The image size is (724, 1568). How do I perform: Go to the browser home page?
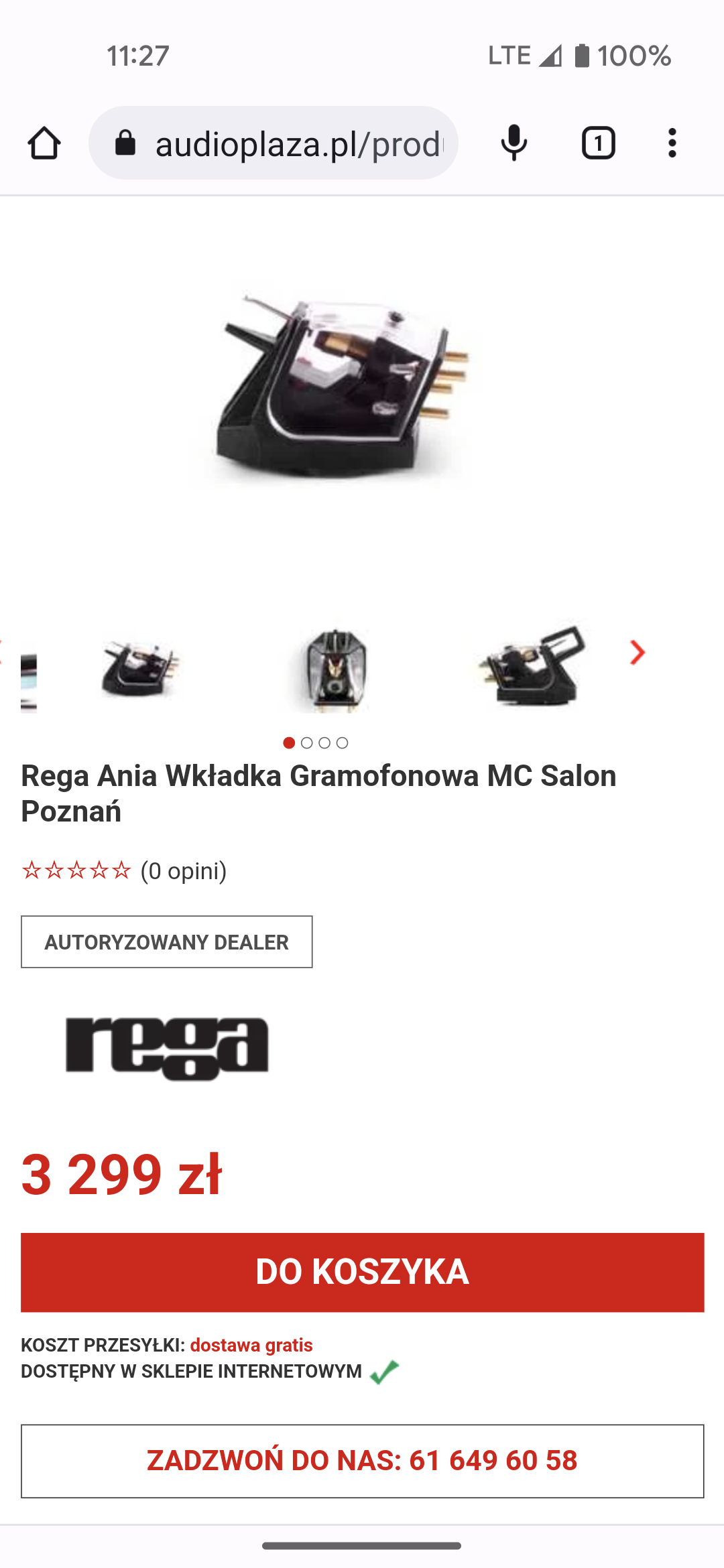(x=44, y=143)
